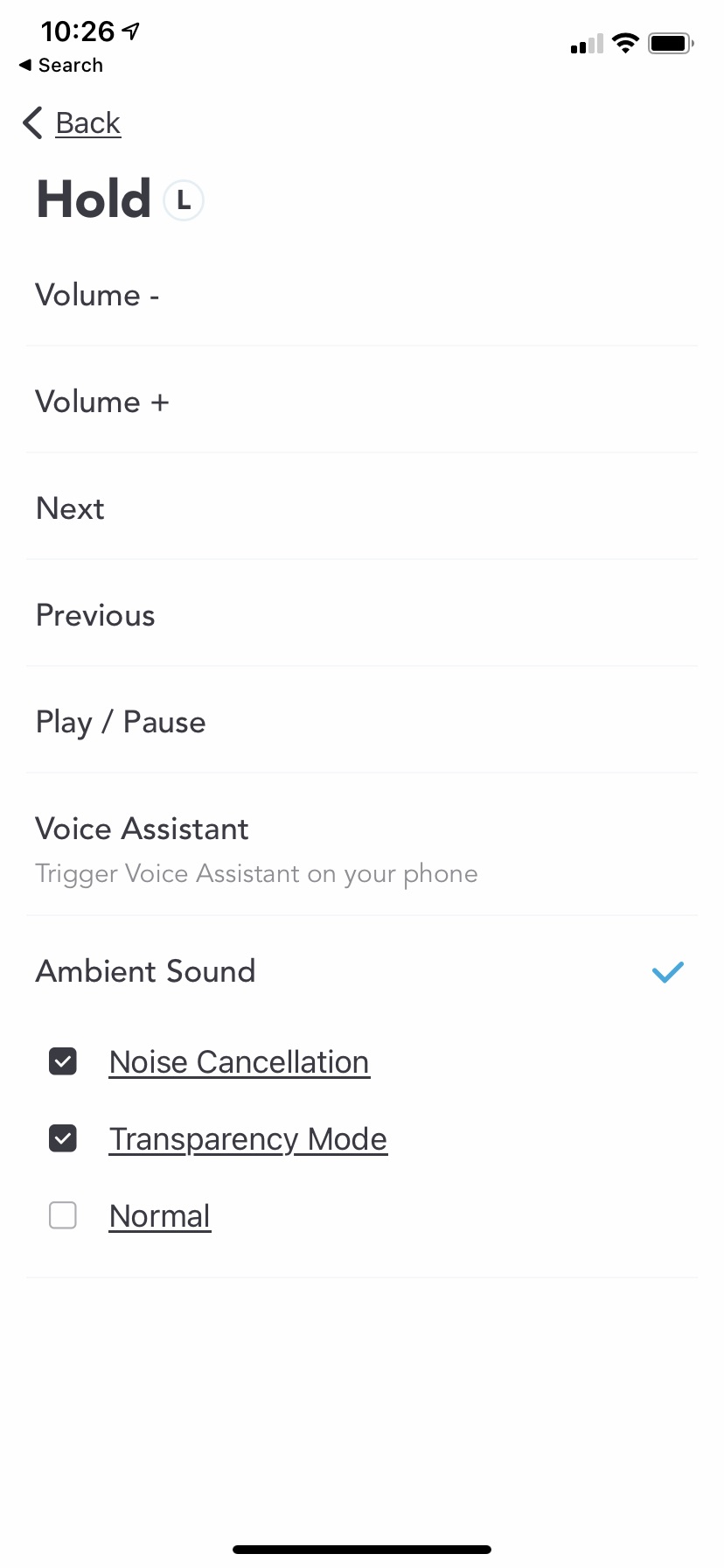Assign Next to the hold gesture
The height and width of the screenshot is (1568, 724).
(361, 508)
